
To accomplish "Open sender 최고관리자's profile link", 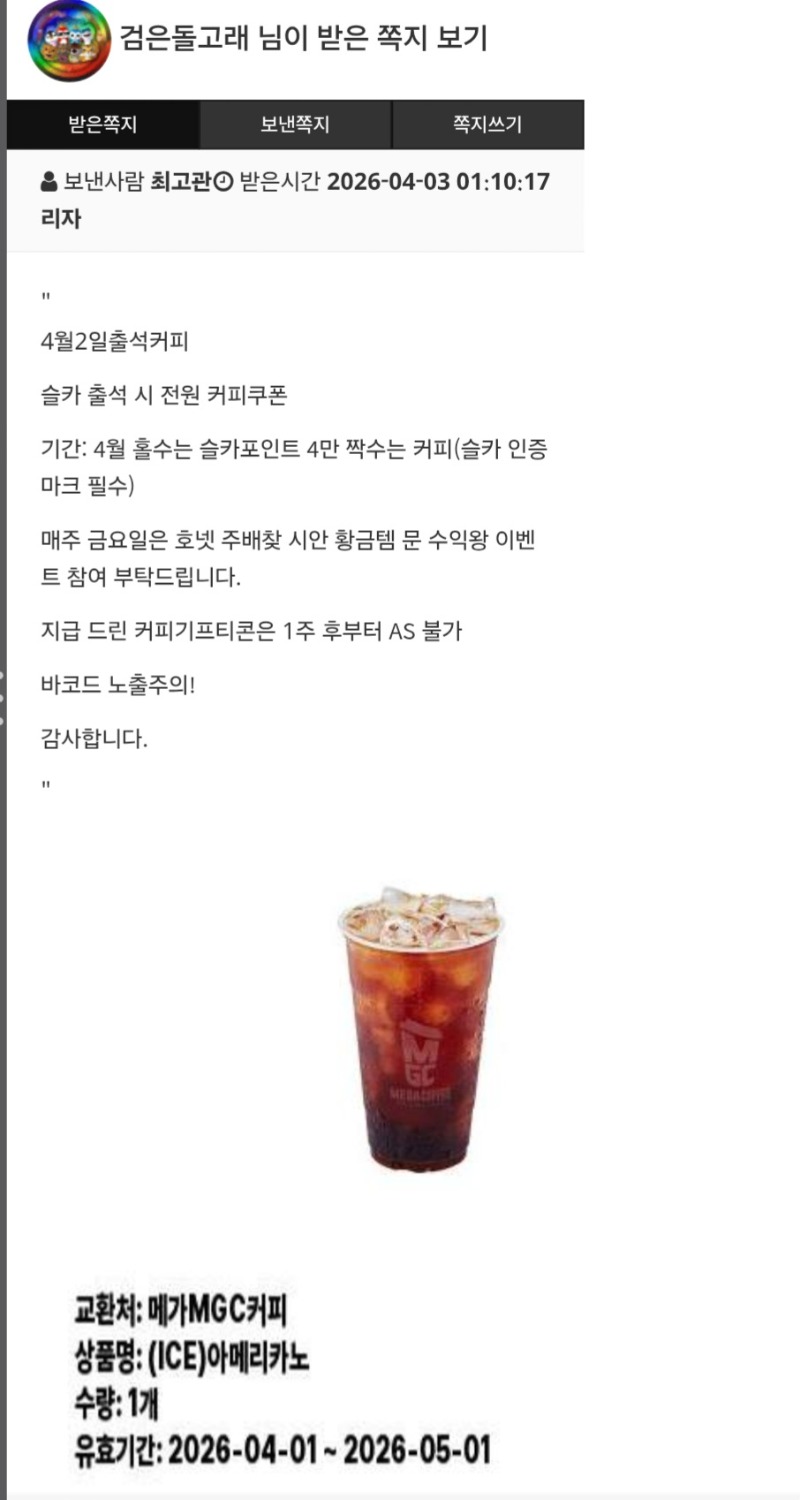I will [181, 182].
